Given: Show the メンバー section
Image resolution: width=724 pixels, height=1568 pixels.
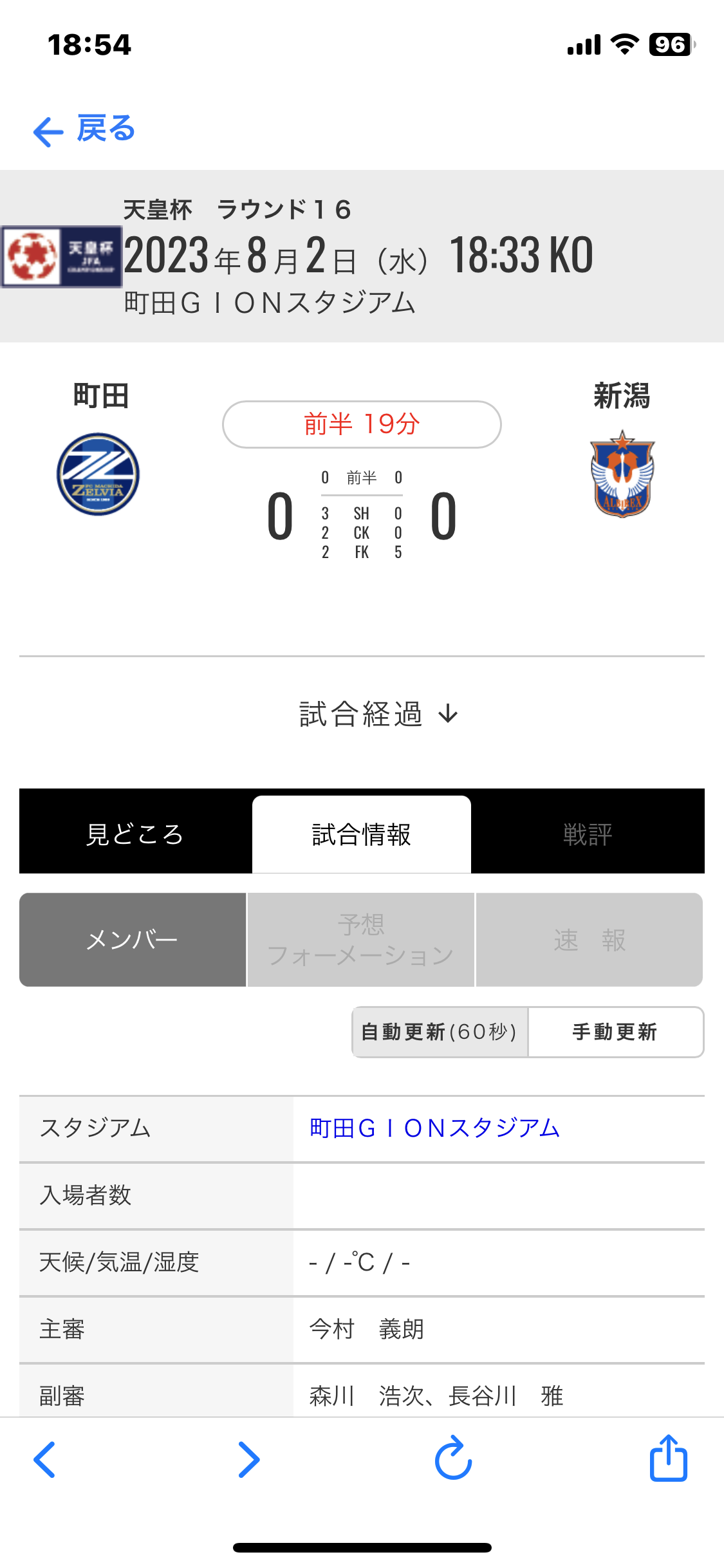Looking at the screenshot, I should [x=133, y=940].
